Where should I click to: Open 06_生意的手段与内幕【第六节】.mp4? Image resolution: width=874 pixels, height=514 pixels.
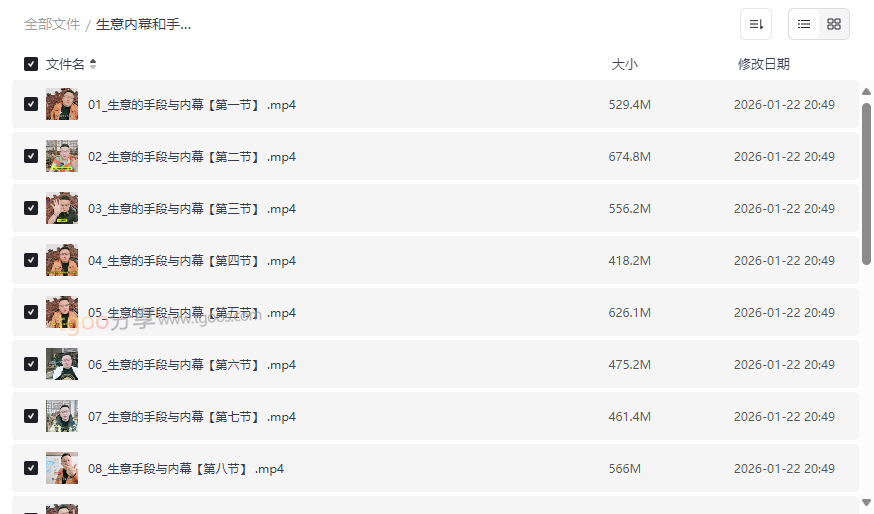click(191, 364)
